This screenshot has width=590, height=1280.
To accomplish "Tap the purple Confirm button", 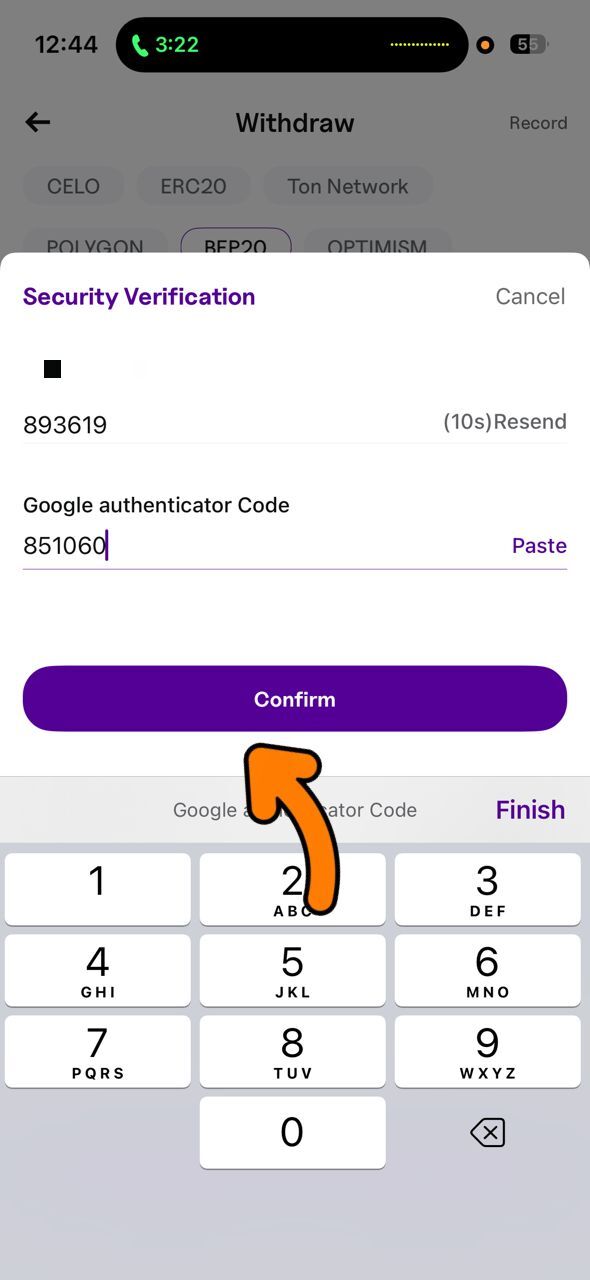I will pos(295,699).
